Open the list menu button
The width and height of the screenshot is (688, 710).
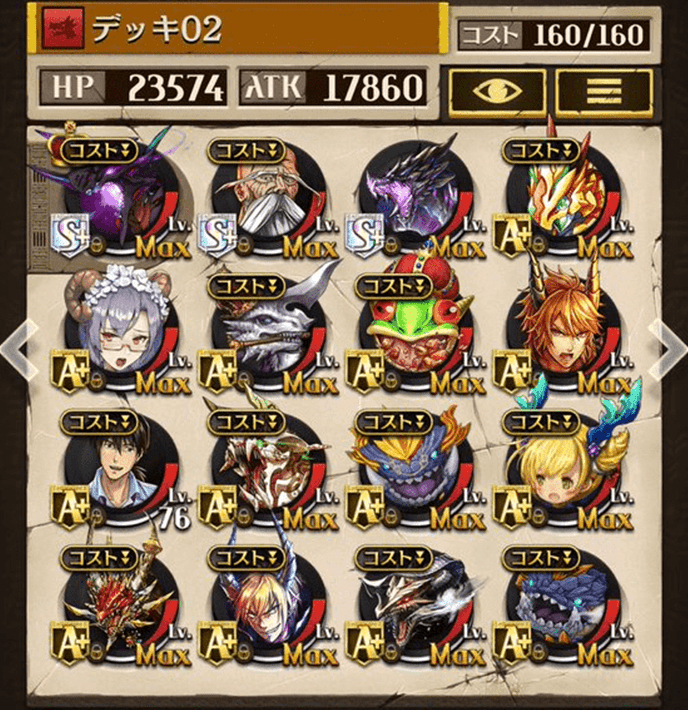point(603,89)
